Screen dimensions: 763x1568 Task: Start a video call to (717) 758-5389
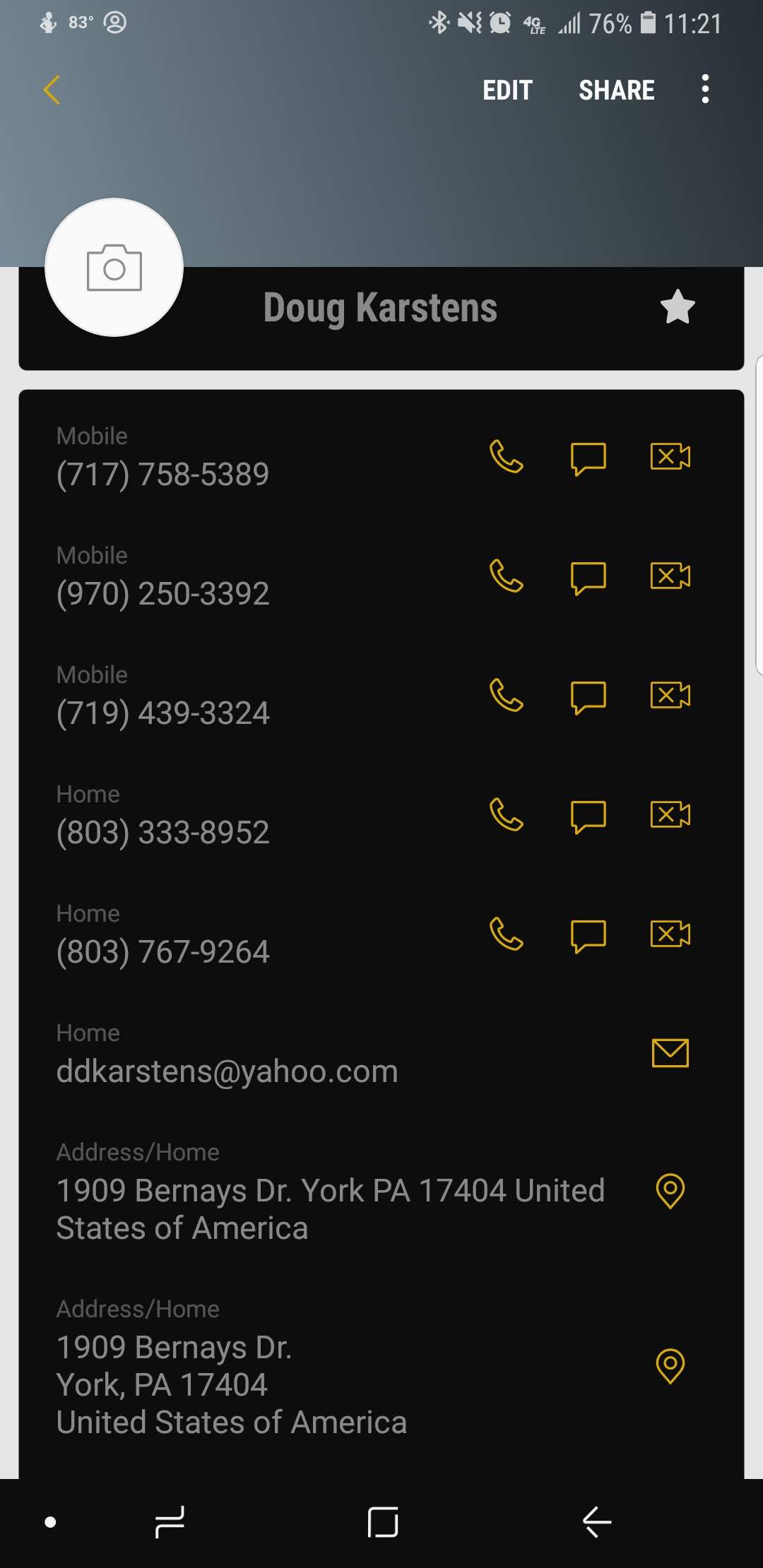coord(670,457)
